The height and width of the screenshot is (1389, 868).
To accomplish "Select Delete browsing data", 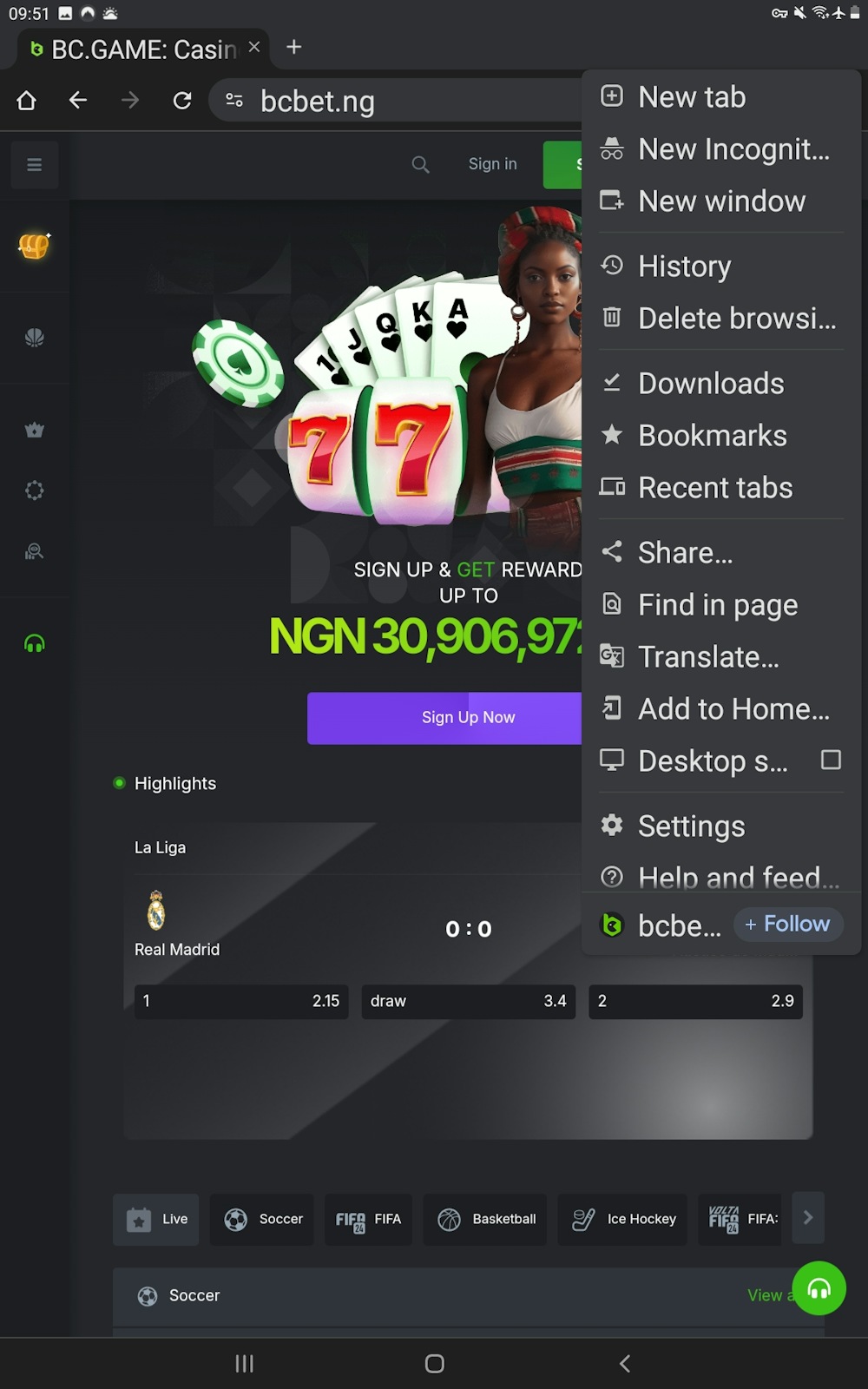I will pyautogui.click(x=736, y=318).
